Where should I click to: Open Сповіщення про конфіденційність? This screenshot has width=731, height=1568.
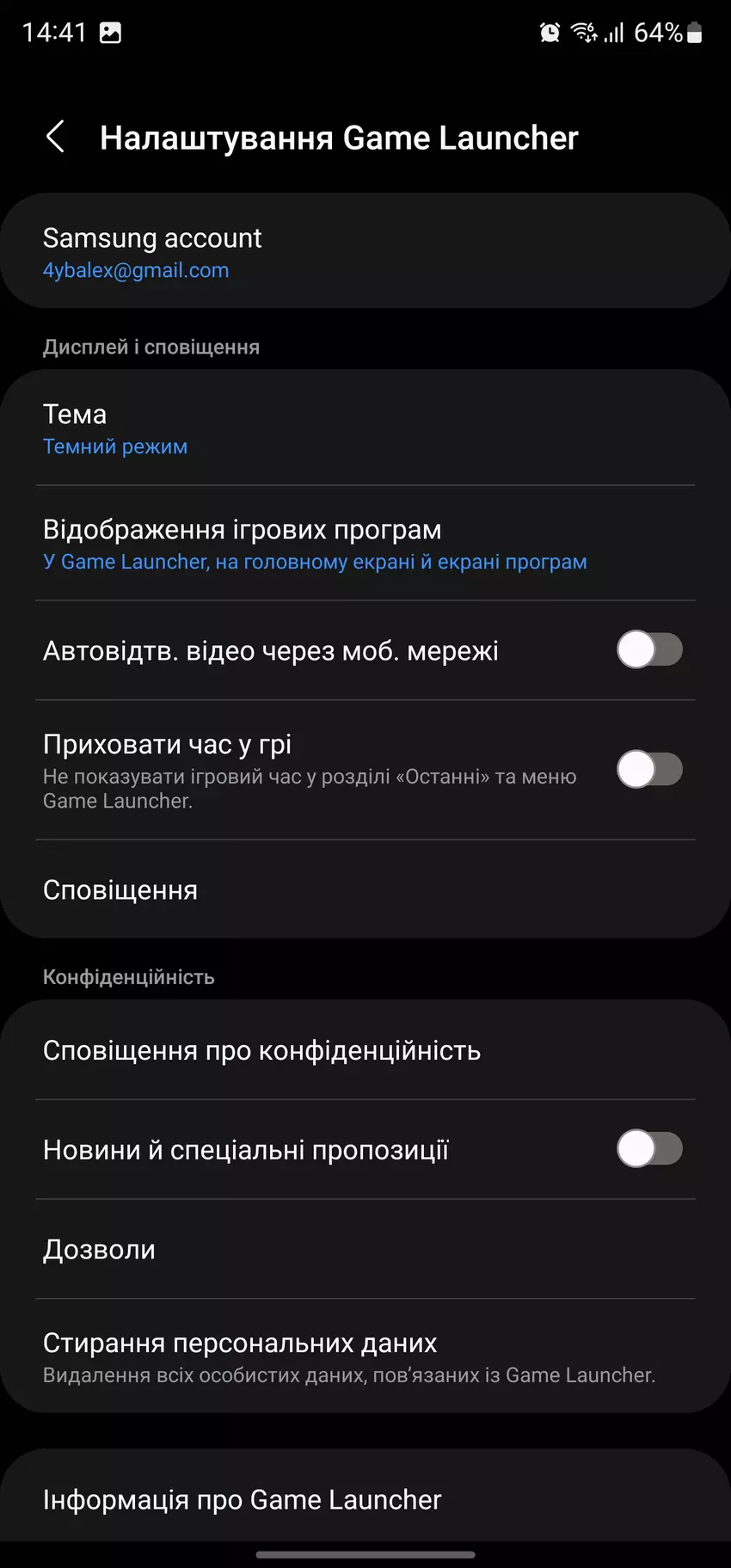coord(365,1050)
